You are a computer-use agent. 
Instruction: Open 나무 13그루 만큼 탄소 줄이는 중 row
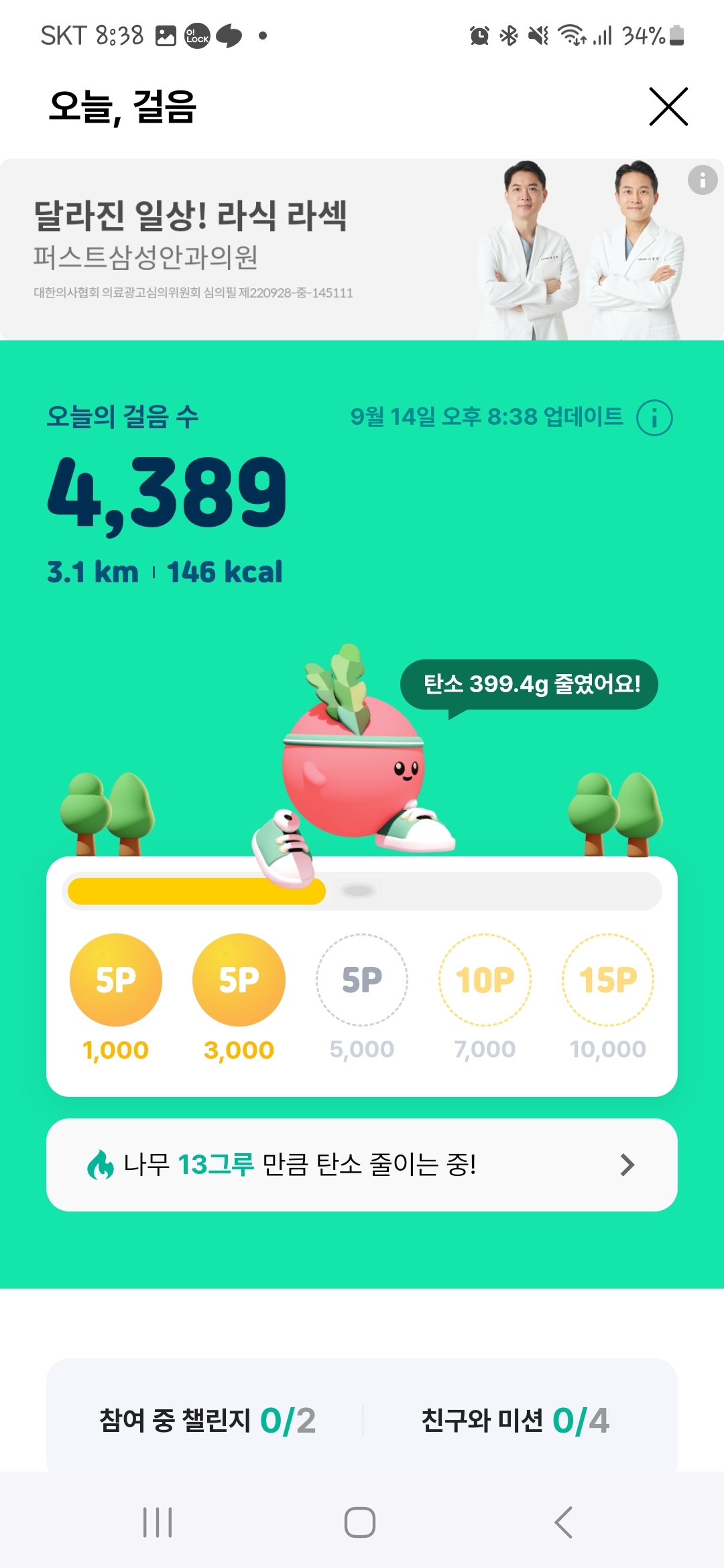362,1165
